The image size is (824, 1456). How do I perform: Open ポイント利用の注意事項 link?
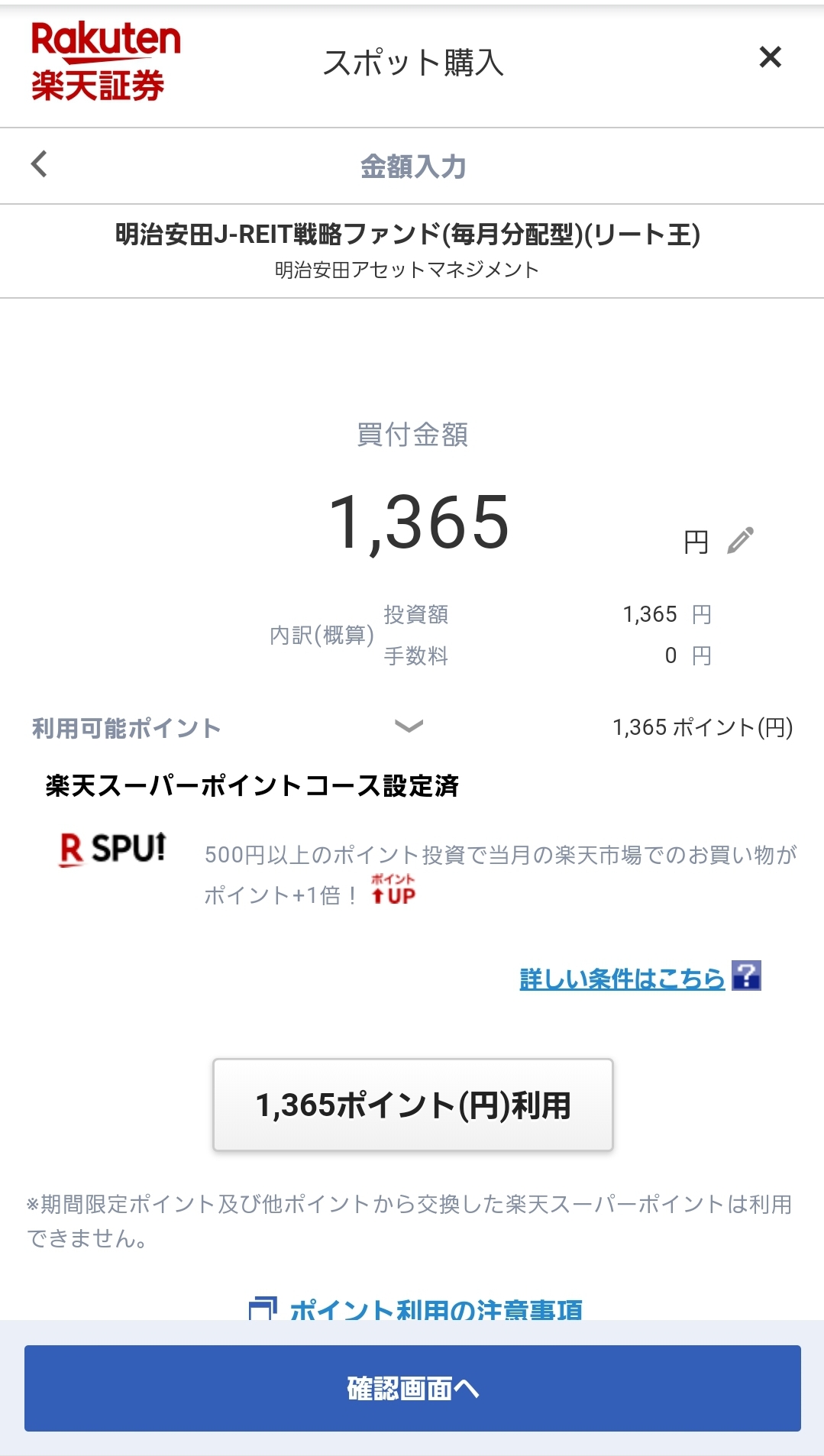click(x=435, y=1308)
